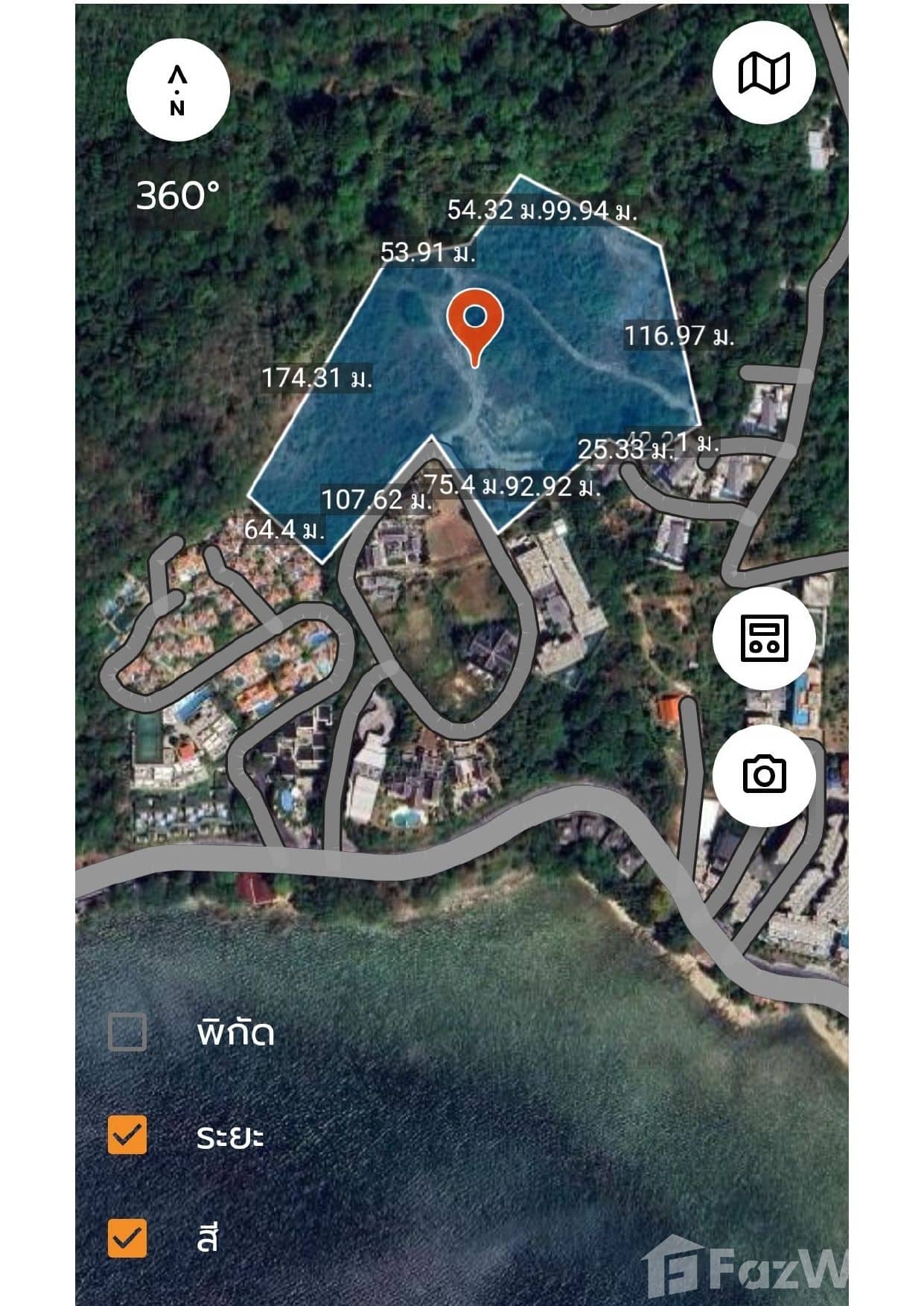Screen dimensions: 924x1306
Task: Disable the สี color checkbox
Action: (127, 1236)
